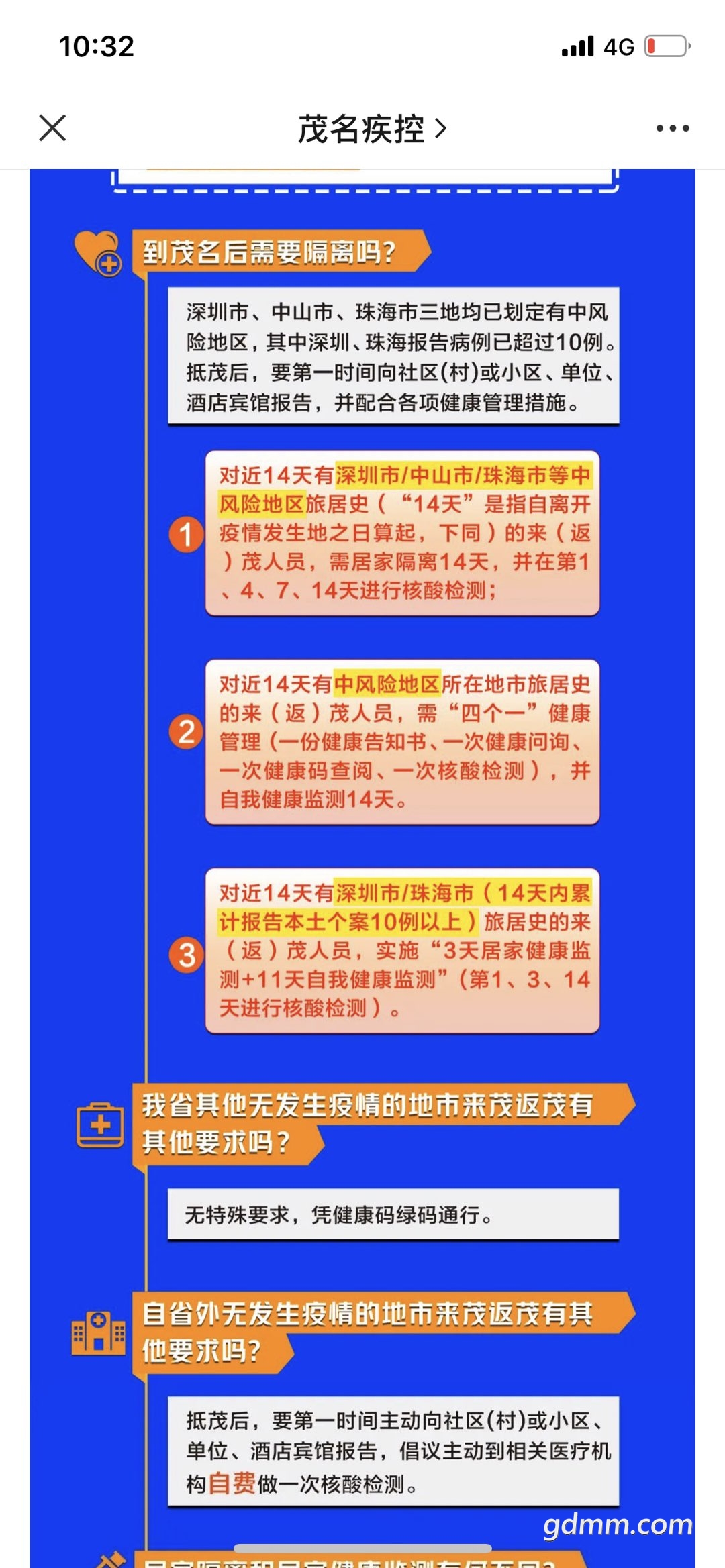Open the 茂名疾控 account page
Screen dimensions: 725x1568
click(371, 129)
